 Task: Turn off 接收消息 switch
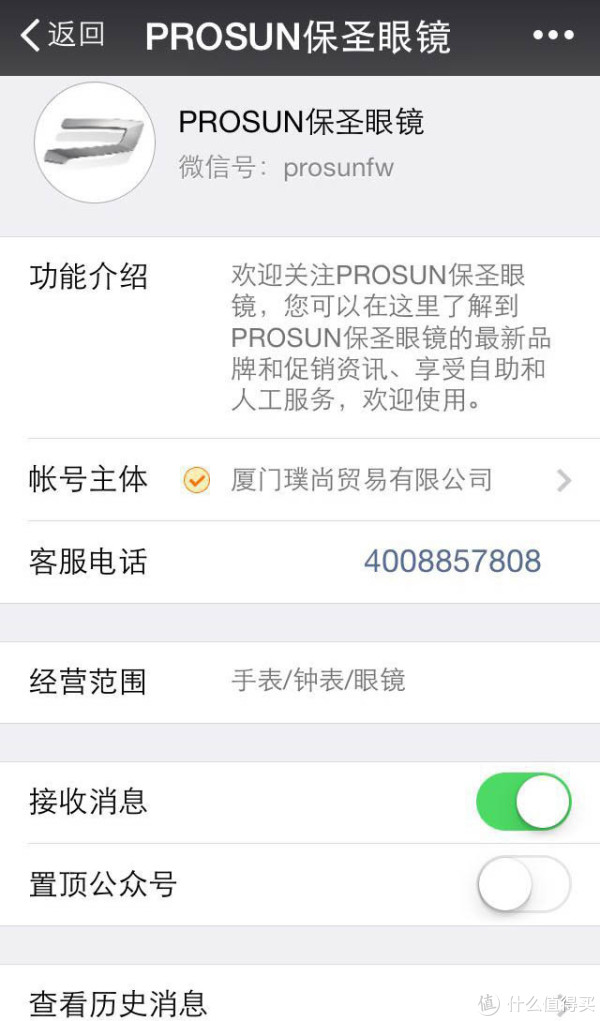pyautogui.click(x=523, y=802)
